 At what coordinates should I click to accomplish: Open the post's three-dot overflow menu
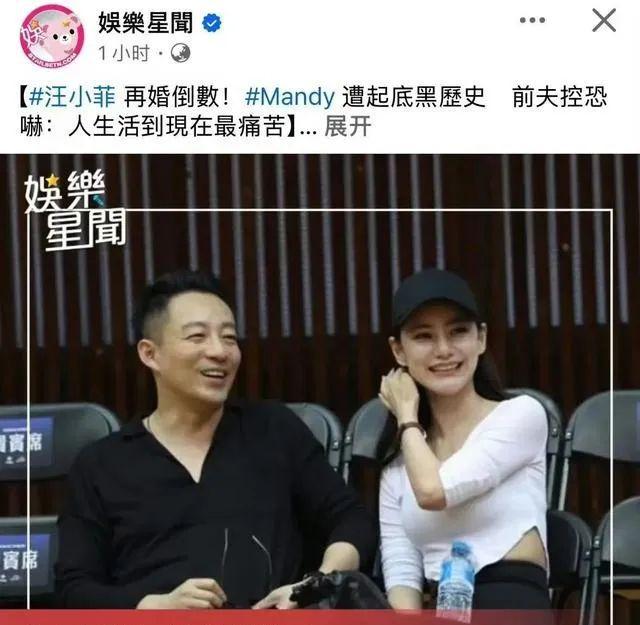546,19
